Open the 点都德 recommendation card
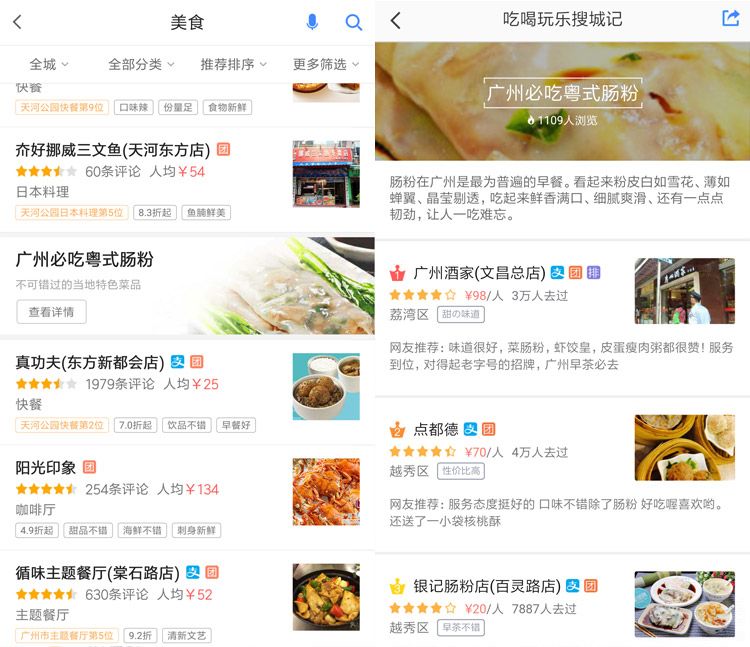This screenshot has width=750, height=647. (437, 429)
